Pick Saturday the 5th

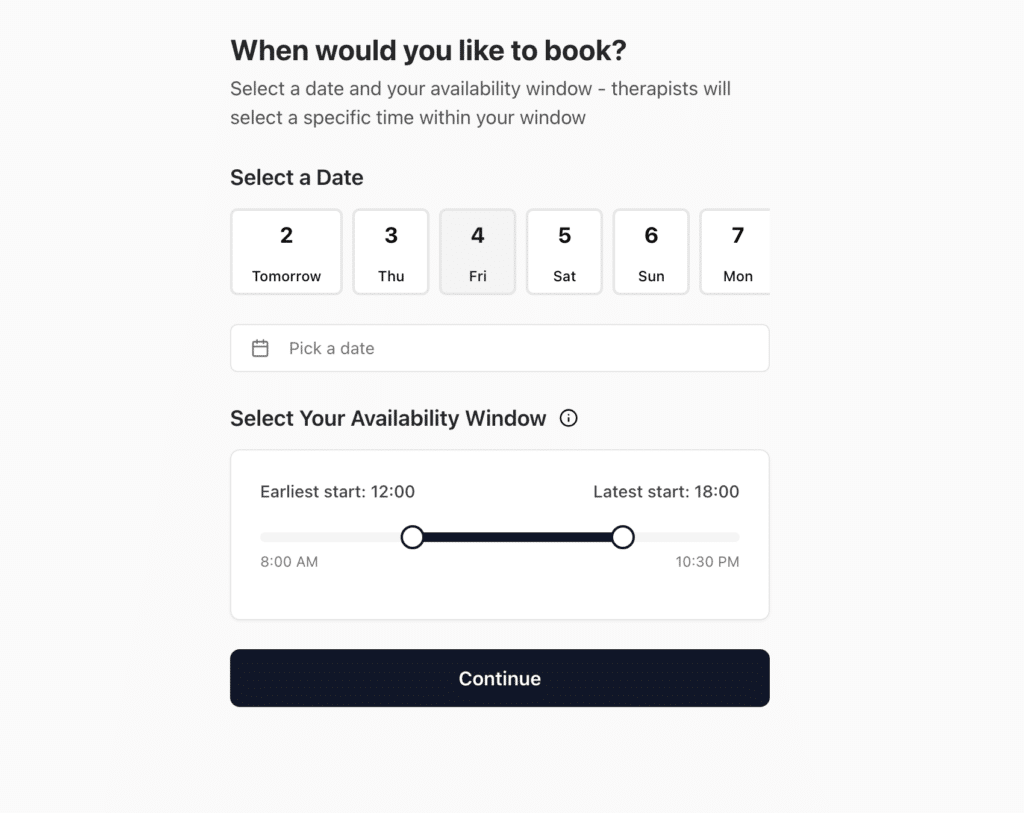564,252
